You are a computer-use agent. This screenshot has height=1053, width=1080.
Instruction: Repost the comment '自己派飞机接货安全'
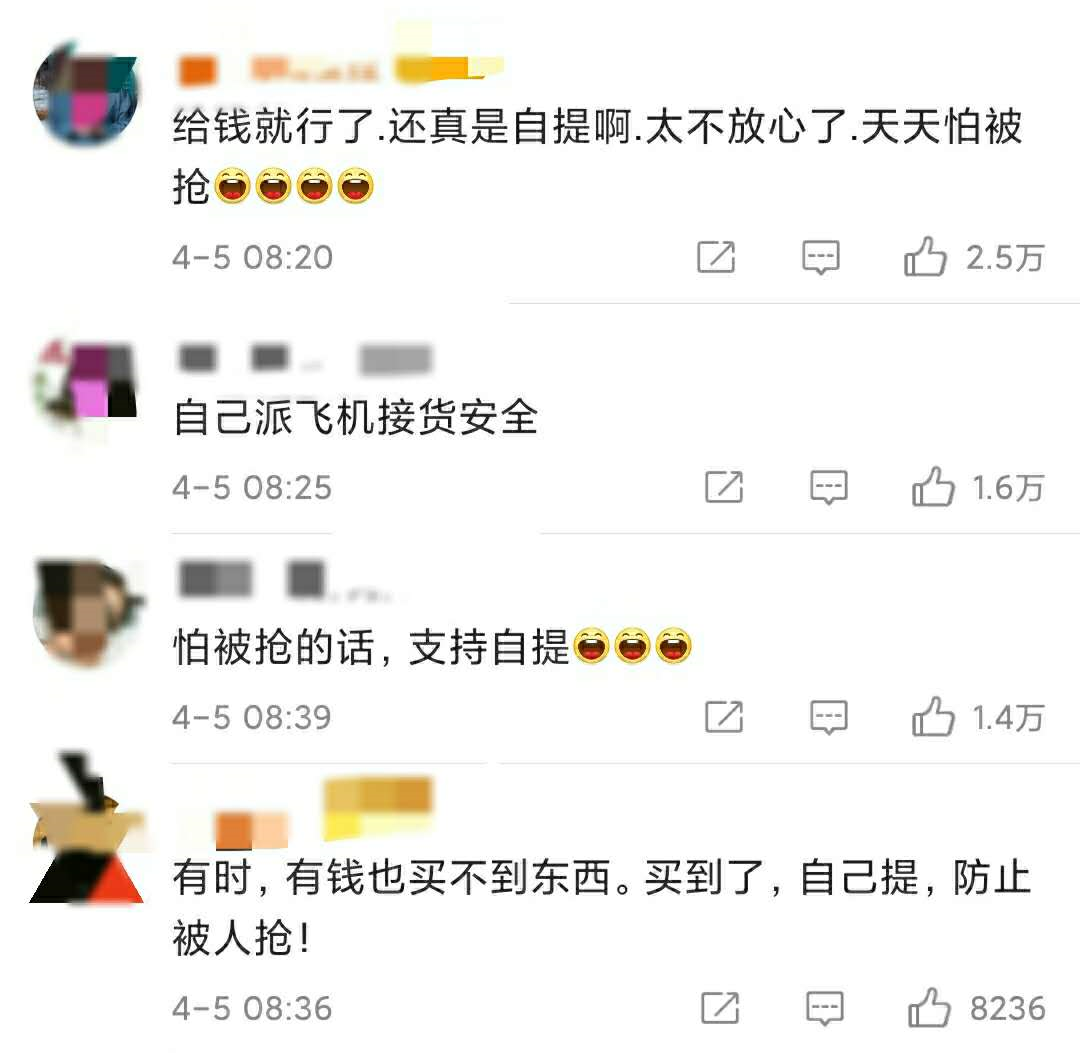click(724, 488)
